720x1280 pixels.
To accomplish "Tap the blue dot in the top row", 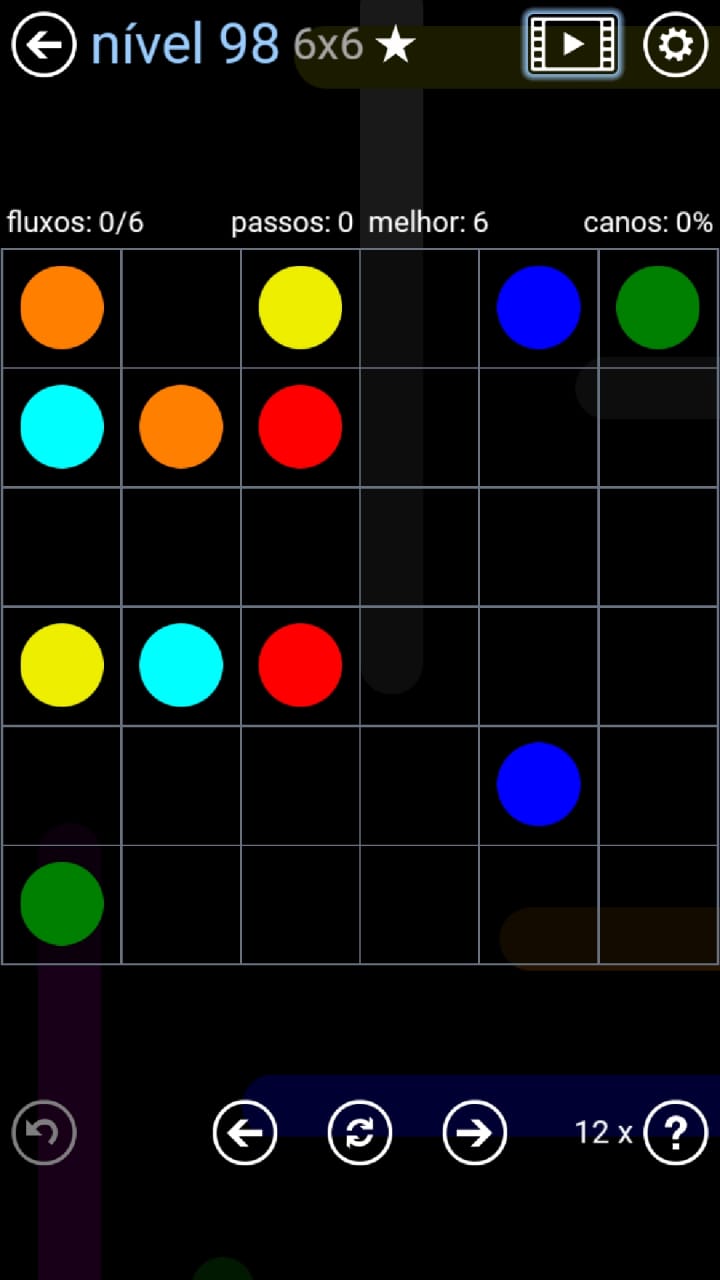I will click(x=538, y=307).
